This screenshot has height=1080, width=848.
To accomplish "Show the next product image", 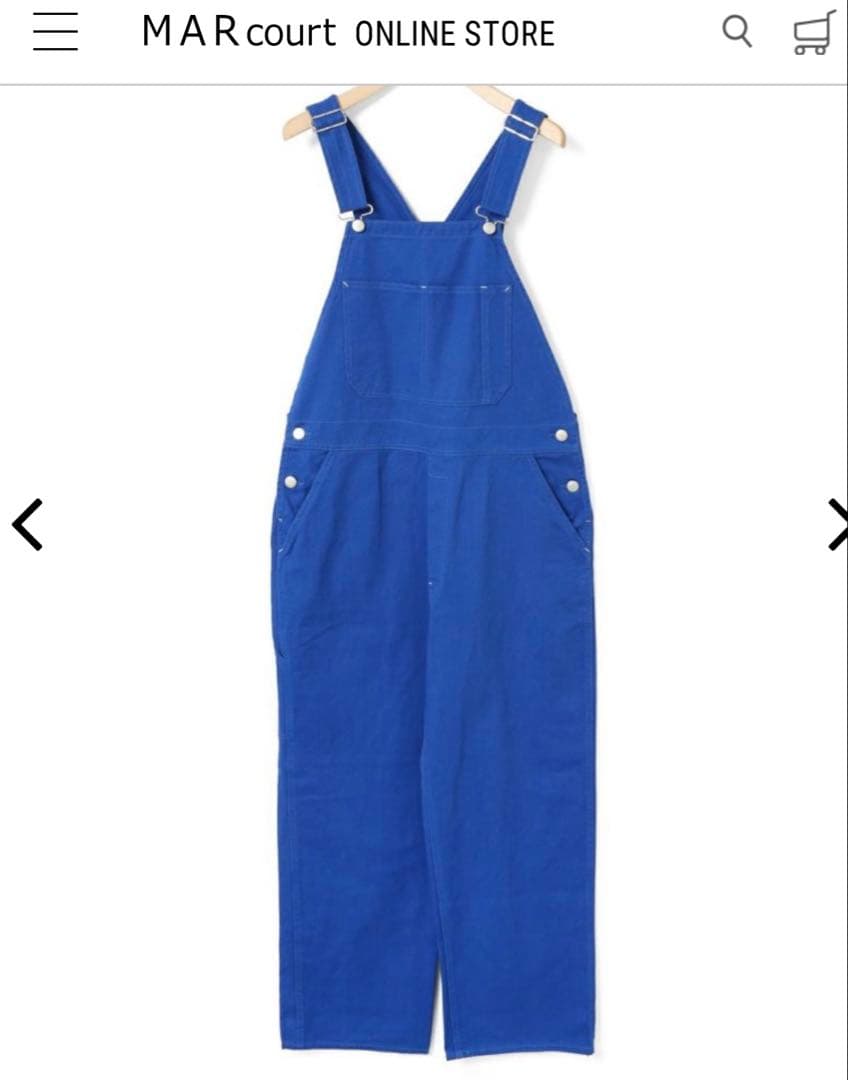I will pyautogui.click(x=836, y=525).
